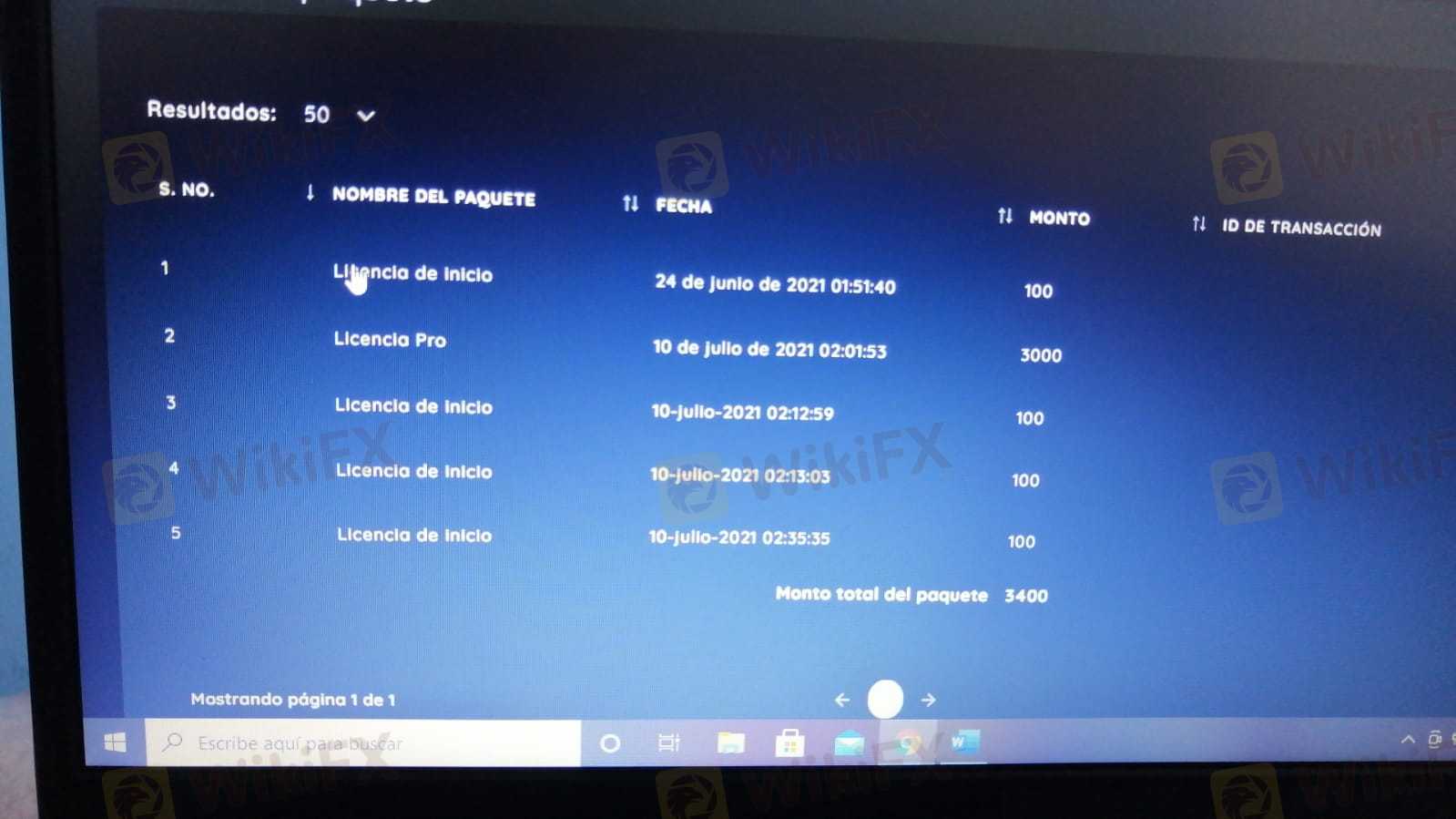Sort by Nombre del Paquete column

pos(433,197)
